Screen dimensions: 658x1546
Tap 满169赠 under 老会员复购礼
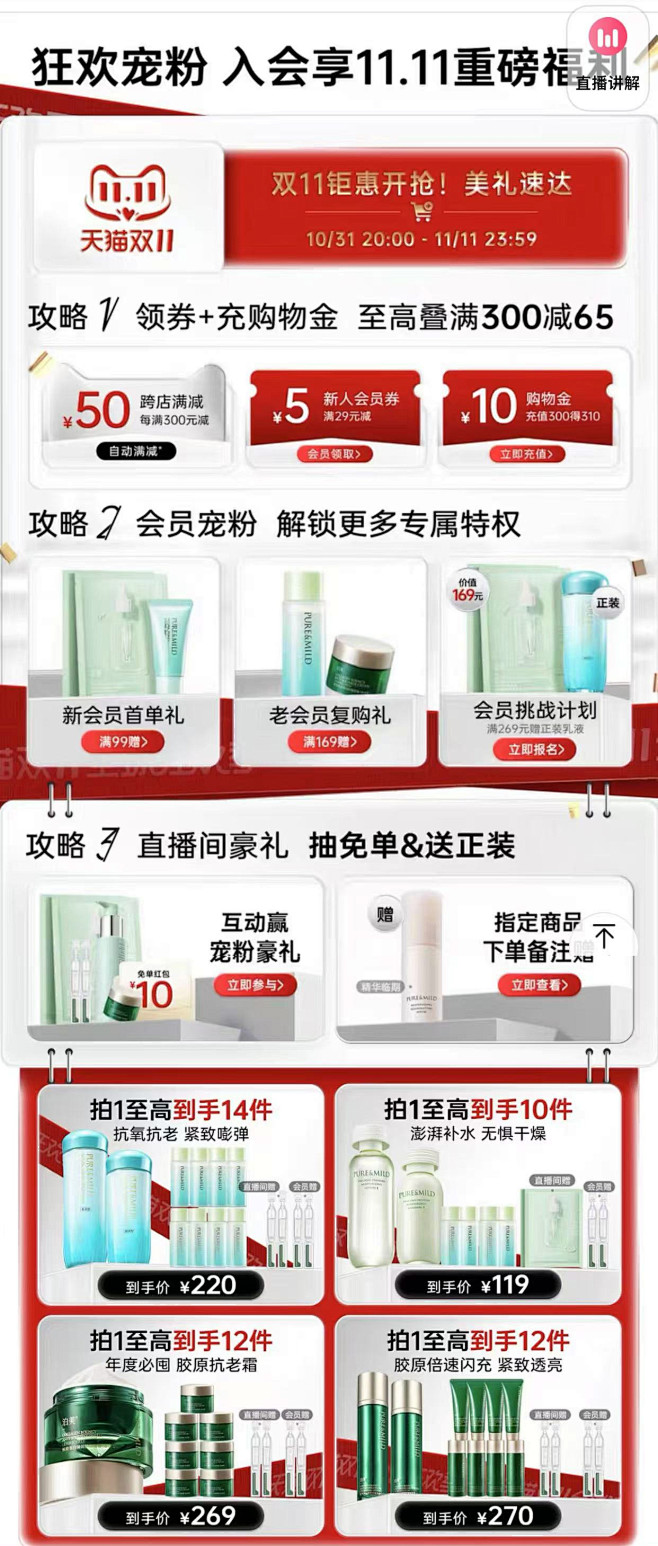pos(329,742)
